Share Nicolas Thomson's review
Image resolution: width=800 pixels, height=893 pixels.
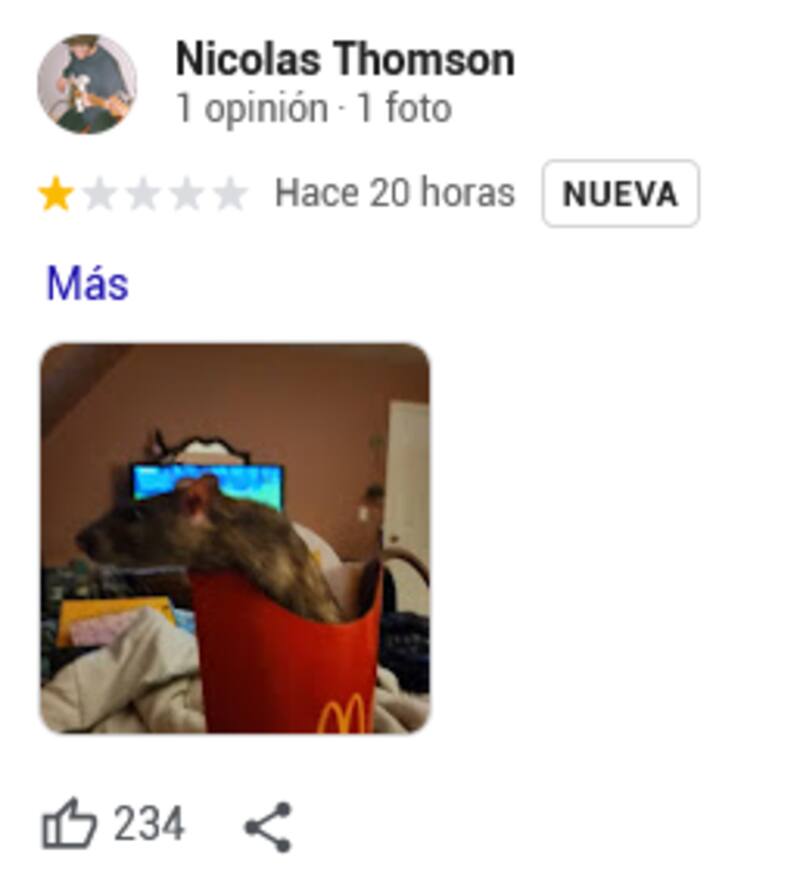(x=268, y=827)
